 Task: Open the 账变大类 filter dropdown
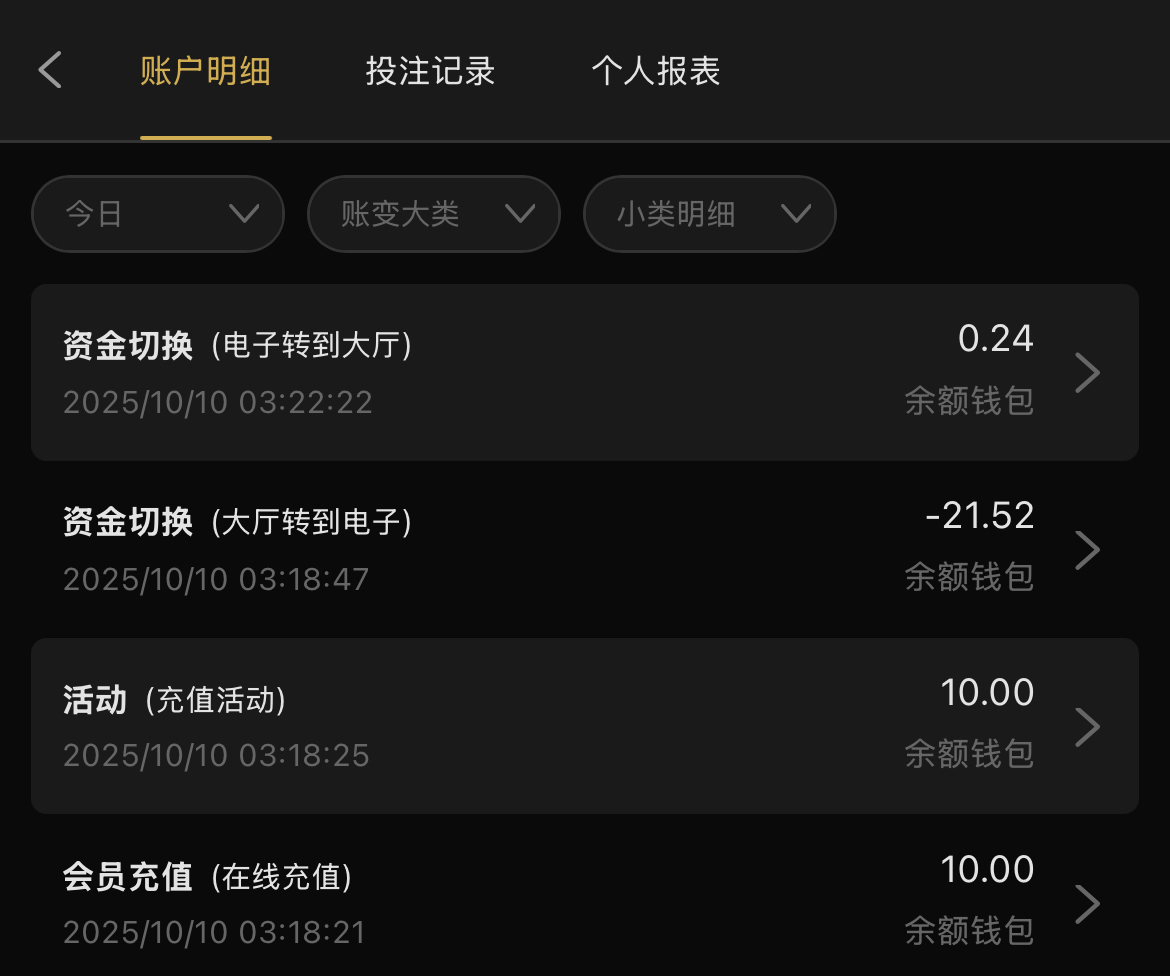[433, 214]
